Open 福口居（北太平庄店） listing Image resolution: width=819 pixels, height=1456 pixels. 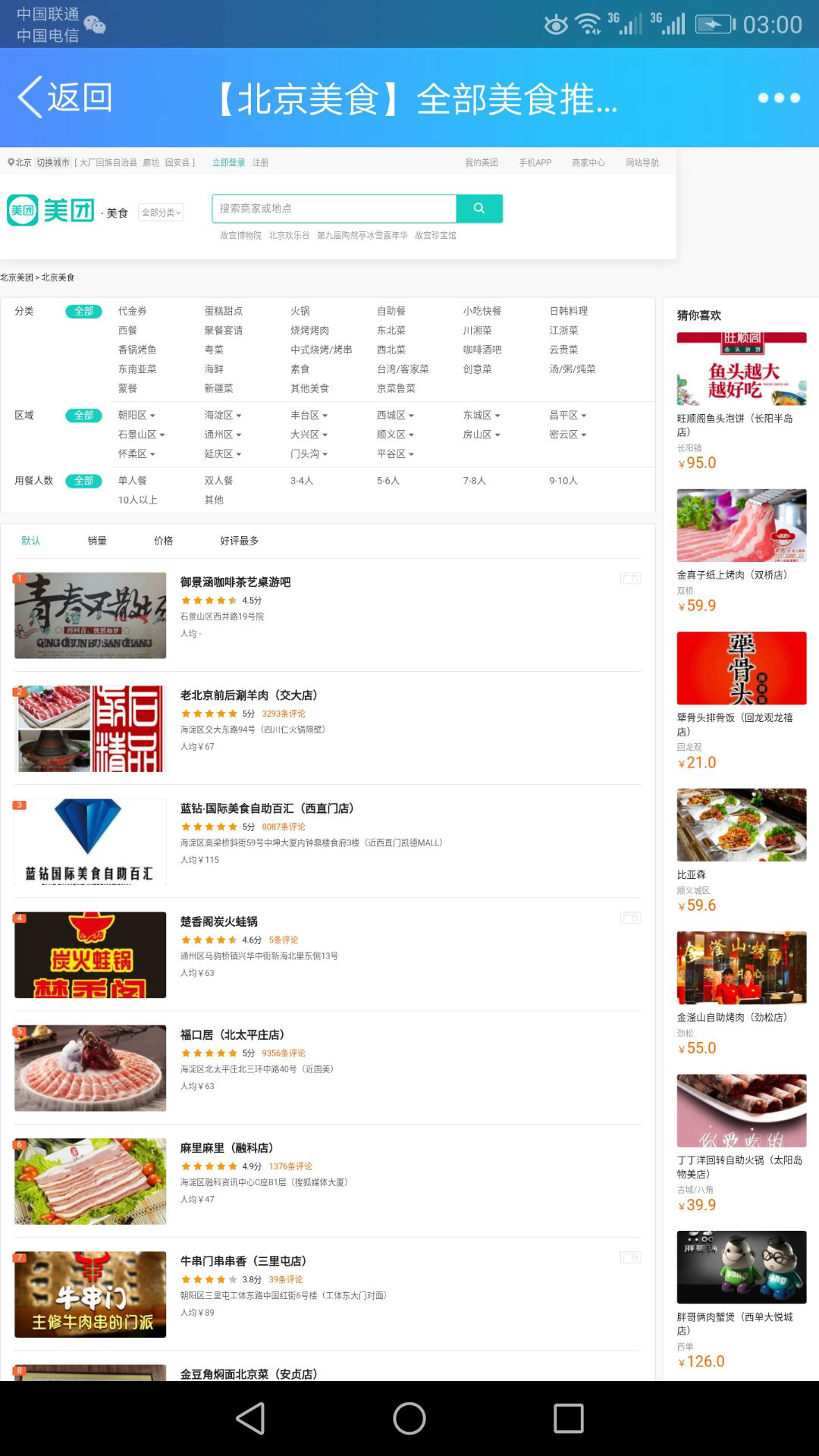pyautogui.click(x=232, y=1034)
